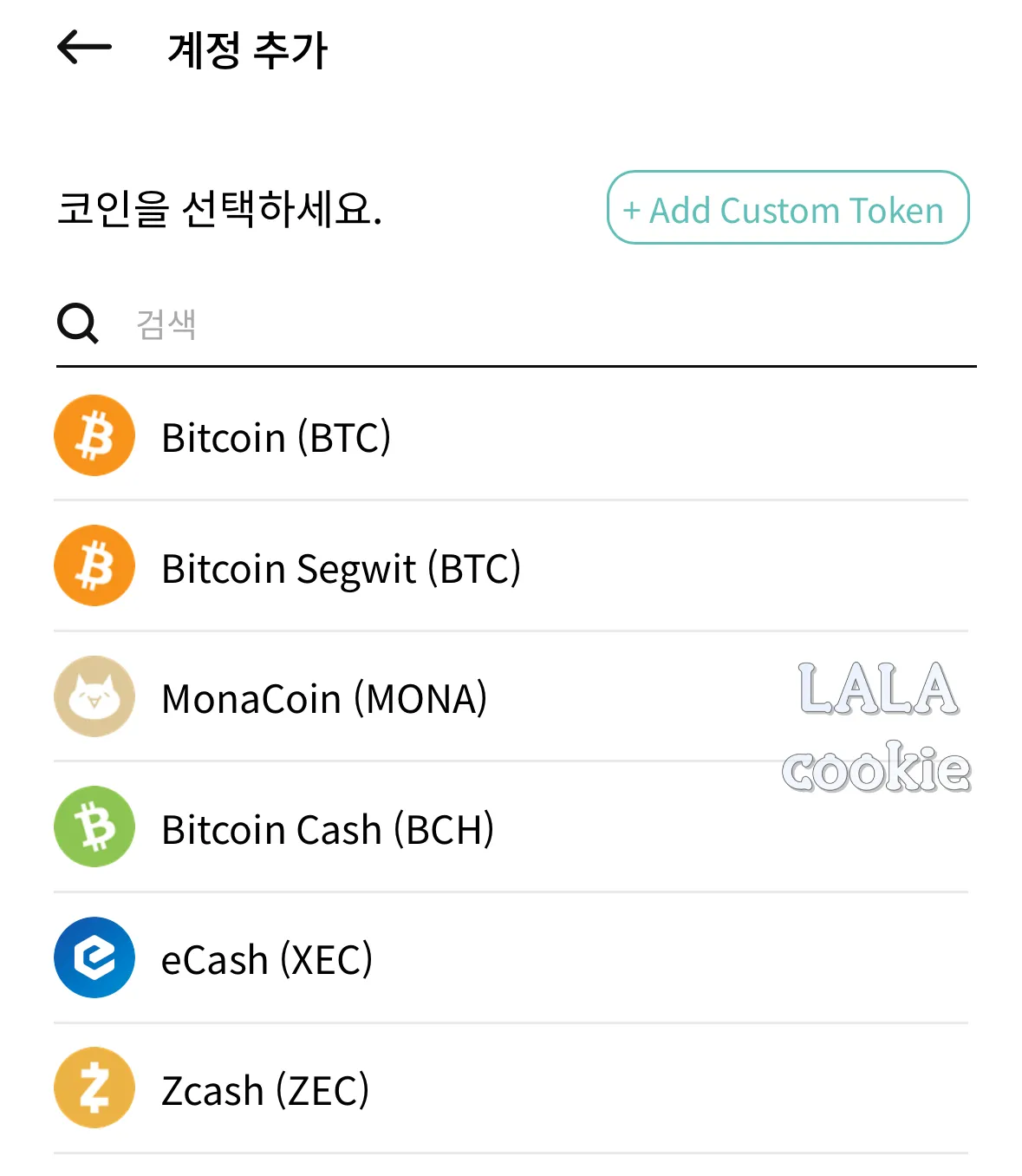1022x1176 pixels.
Task: Select the Bitcoin (BTC) coin icon
Action: tap(94, 435)
